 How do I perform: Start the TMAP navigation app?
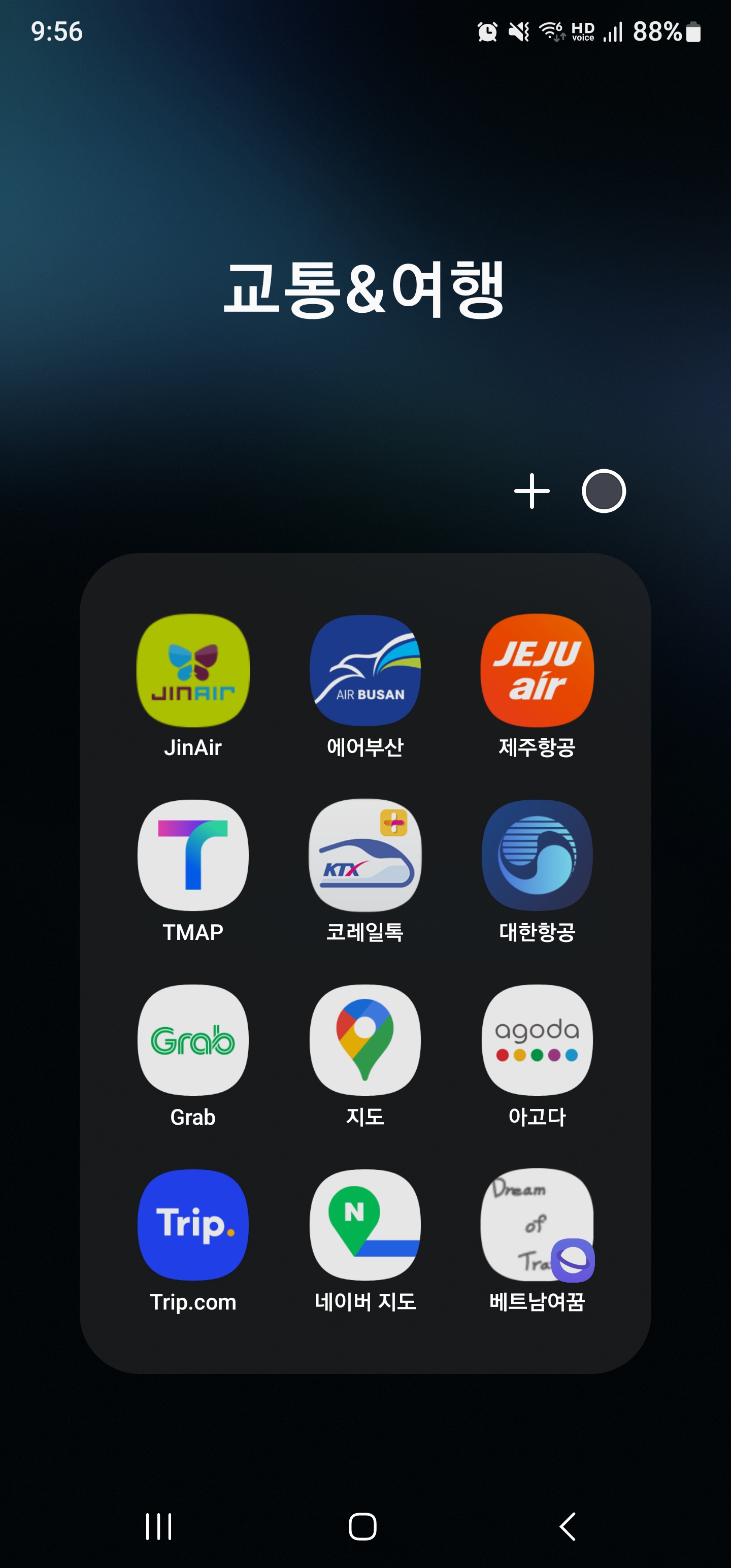point(193,855)
